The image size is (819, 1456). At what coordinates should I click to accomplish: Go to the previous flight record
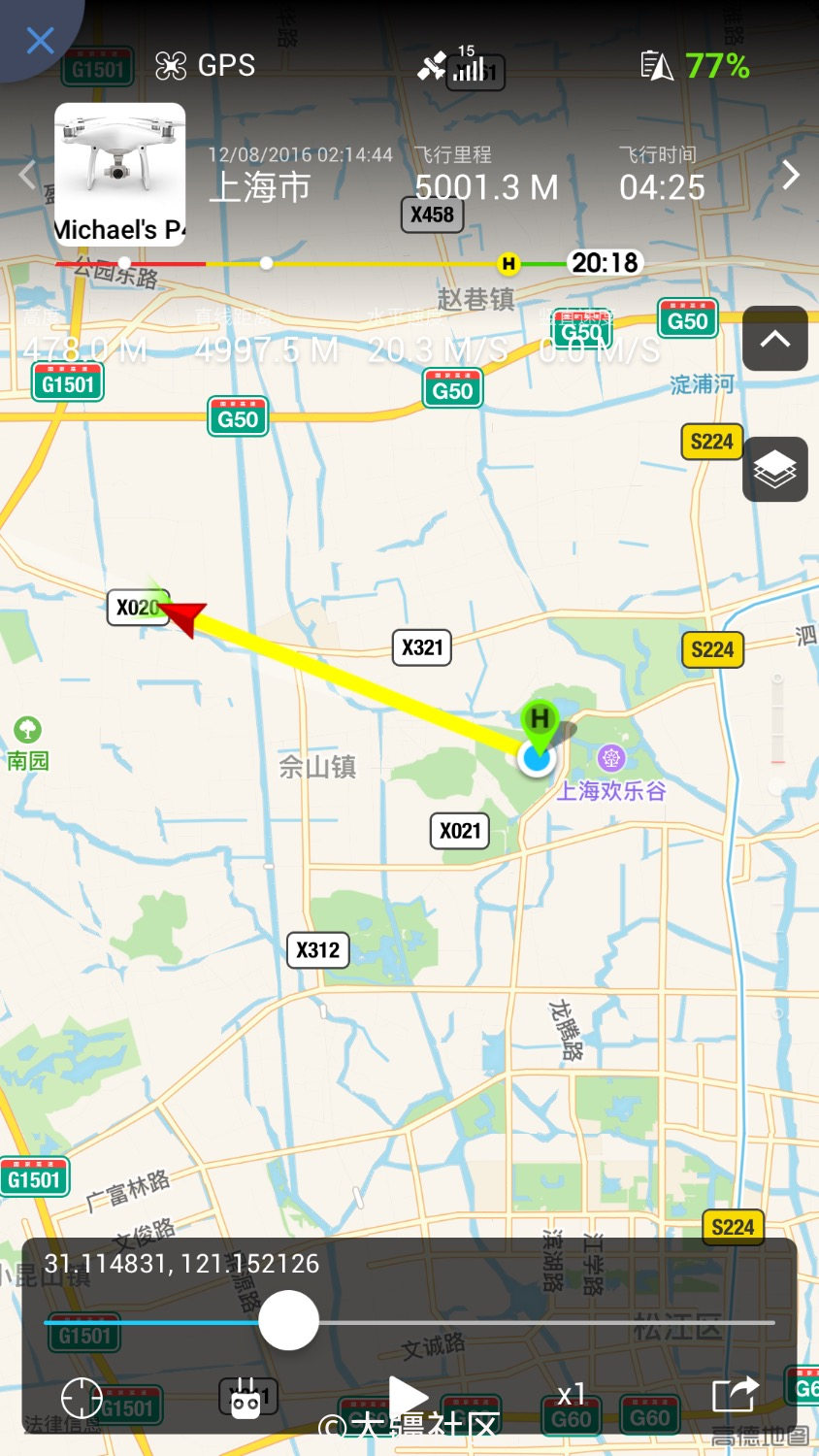pos(27,175)
